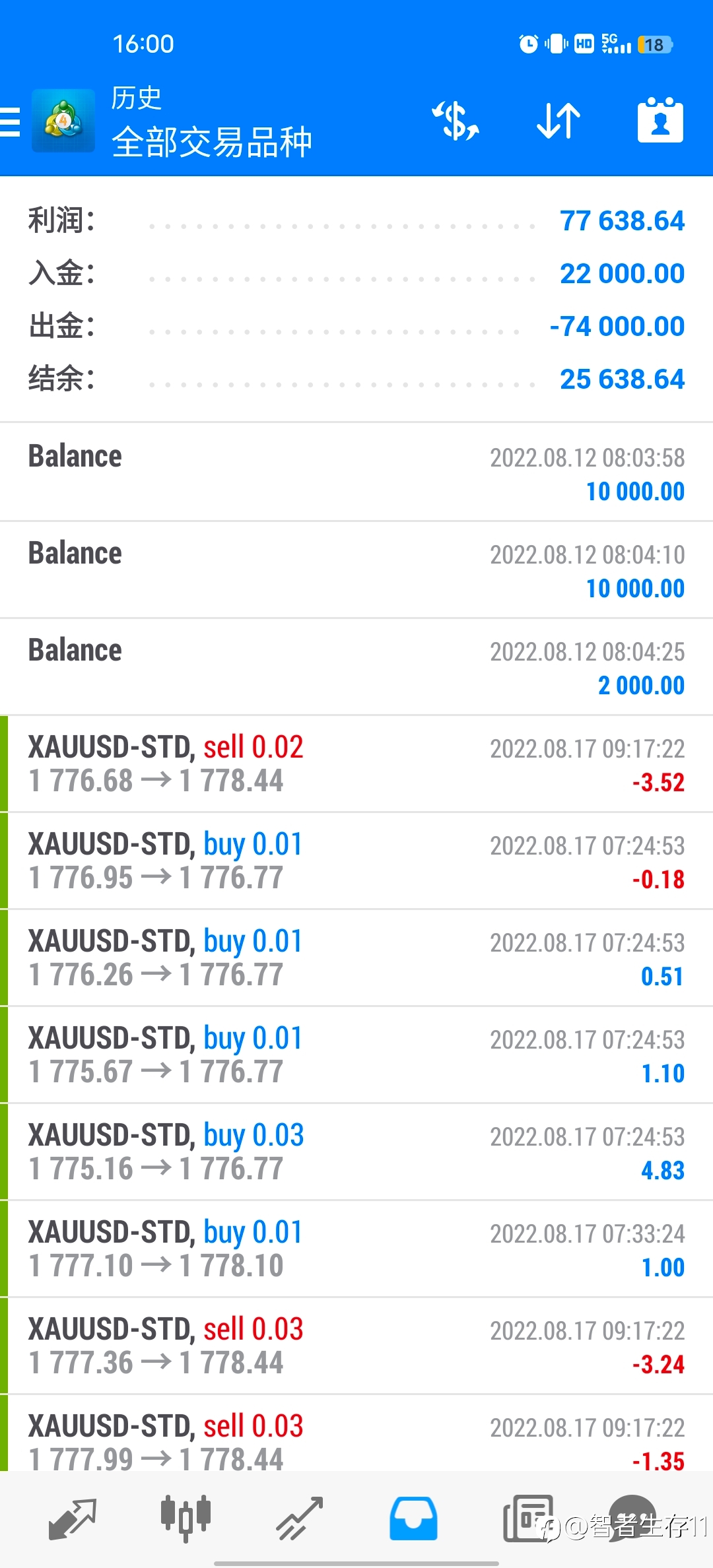The width and height of the screenshot is (713, 1568).
Task: Open the buy 0.01 trade with profit 0.51
Action: pyautogui.click(x=356, y=958)
